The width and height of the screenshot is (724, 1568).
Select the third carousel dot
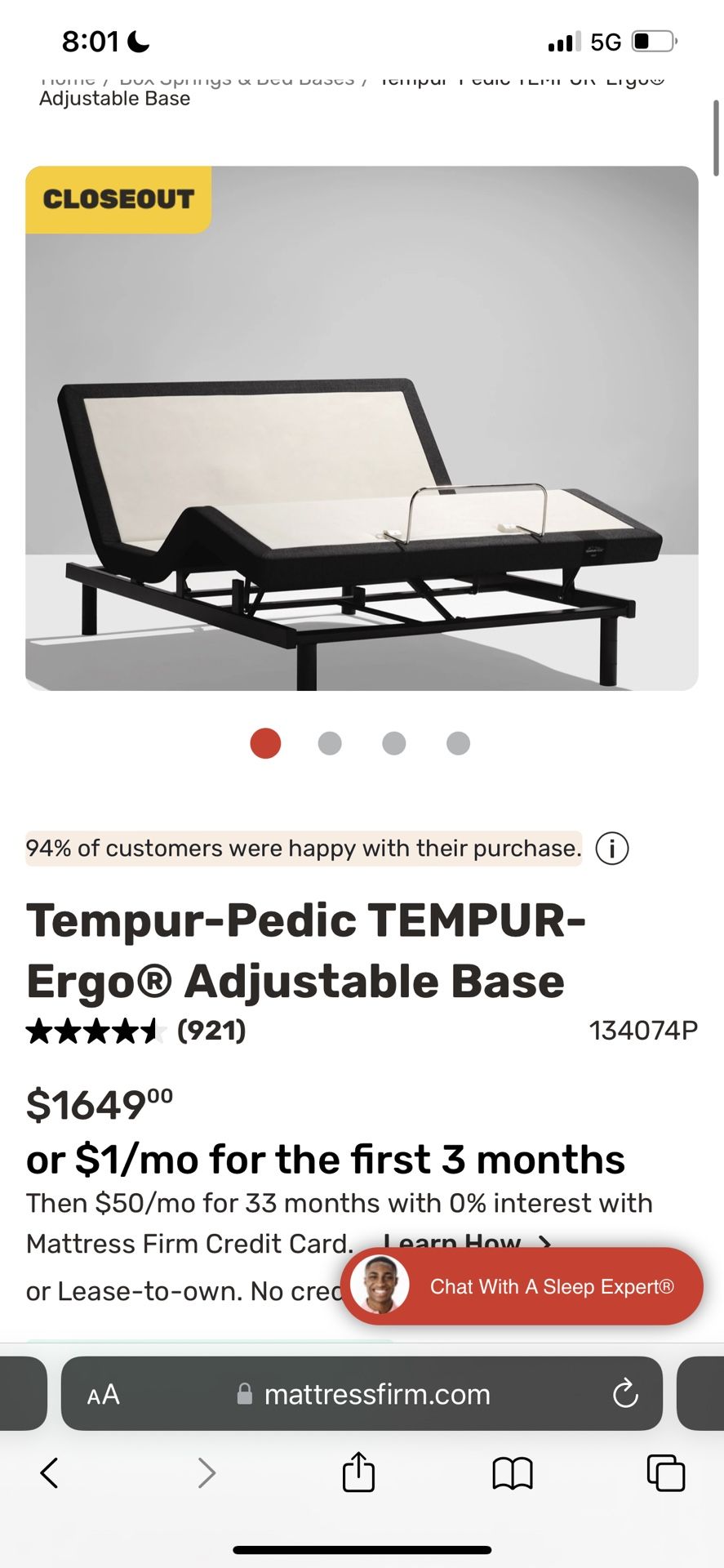393,743
